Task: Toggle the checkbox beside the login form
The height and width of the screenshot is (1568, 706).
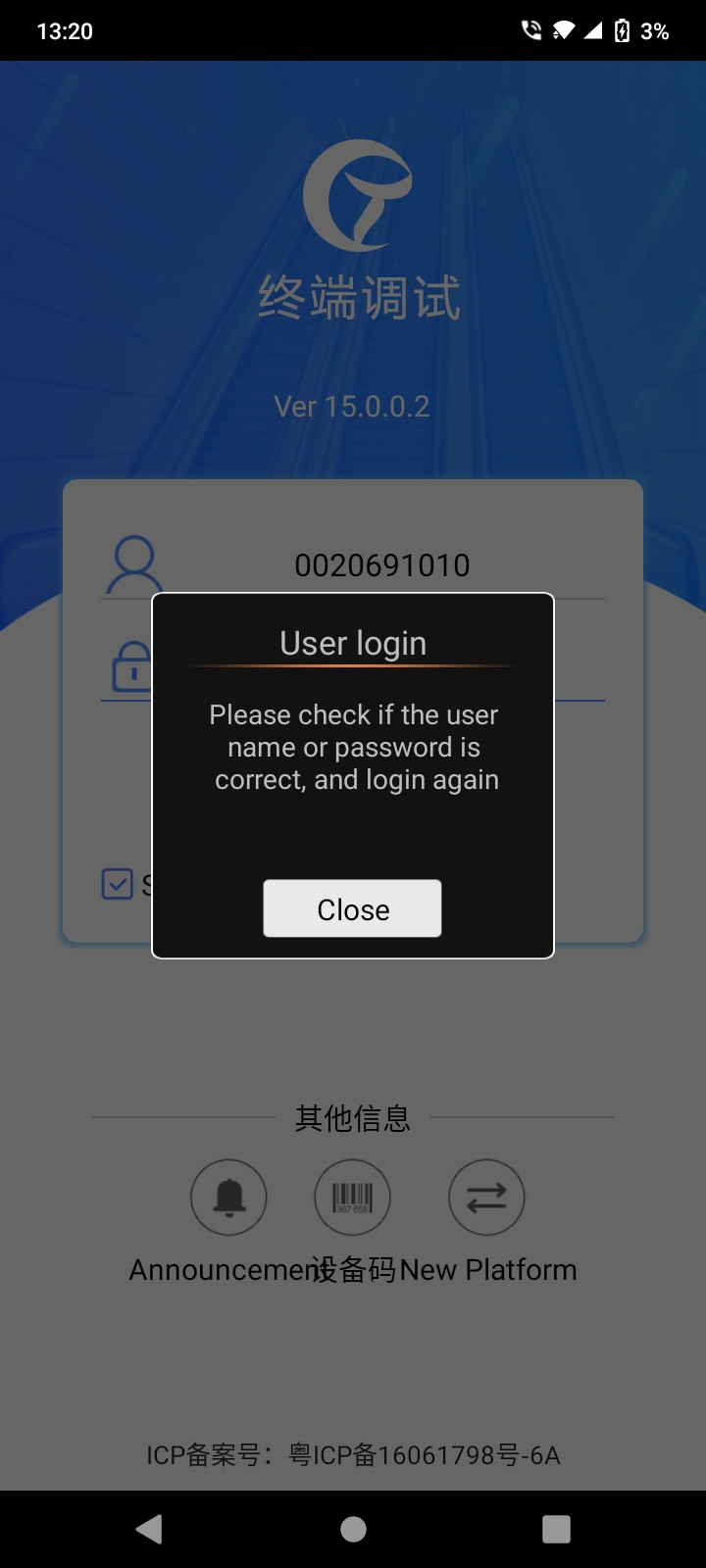Action: coord(118,884)
